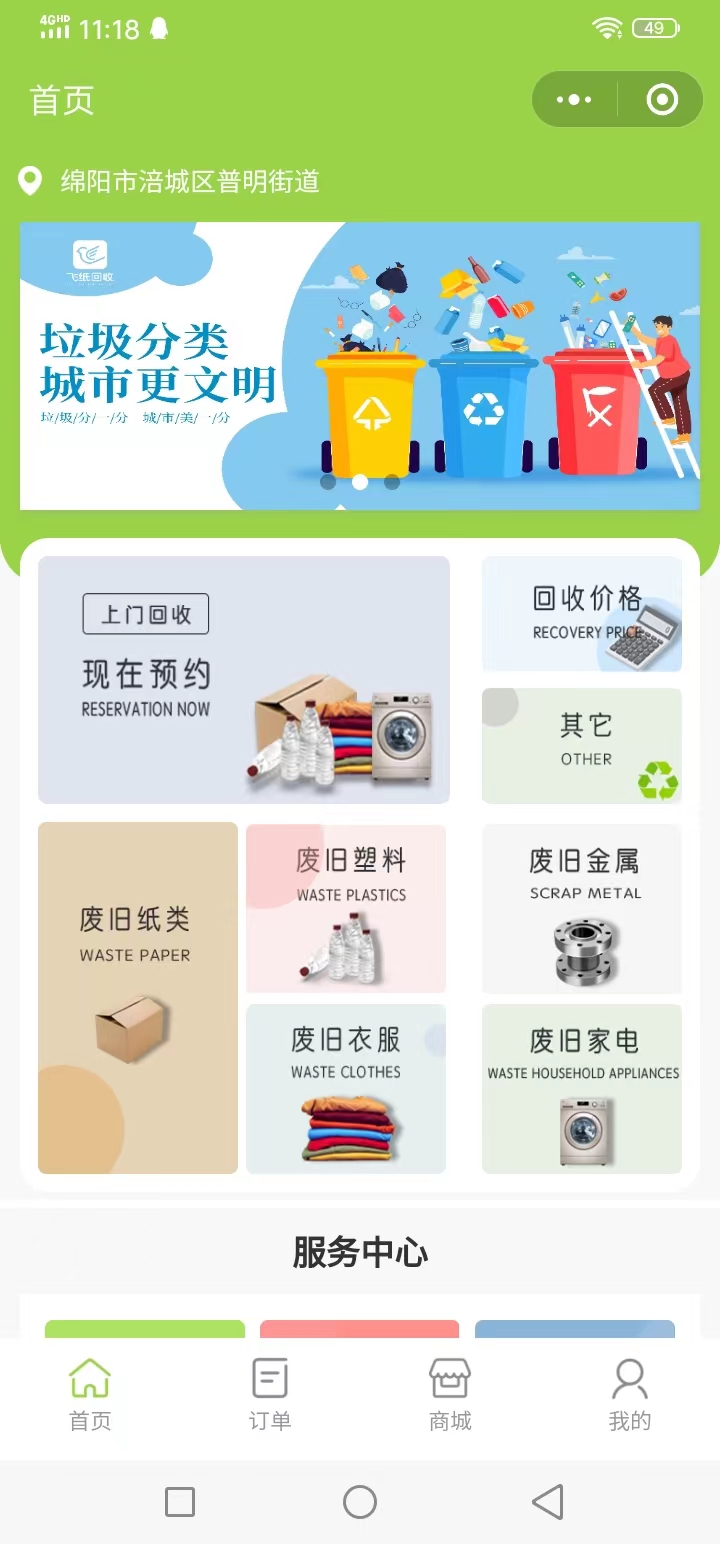Tap the system back button

tap(548, 1501)
